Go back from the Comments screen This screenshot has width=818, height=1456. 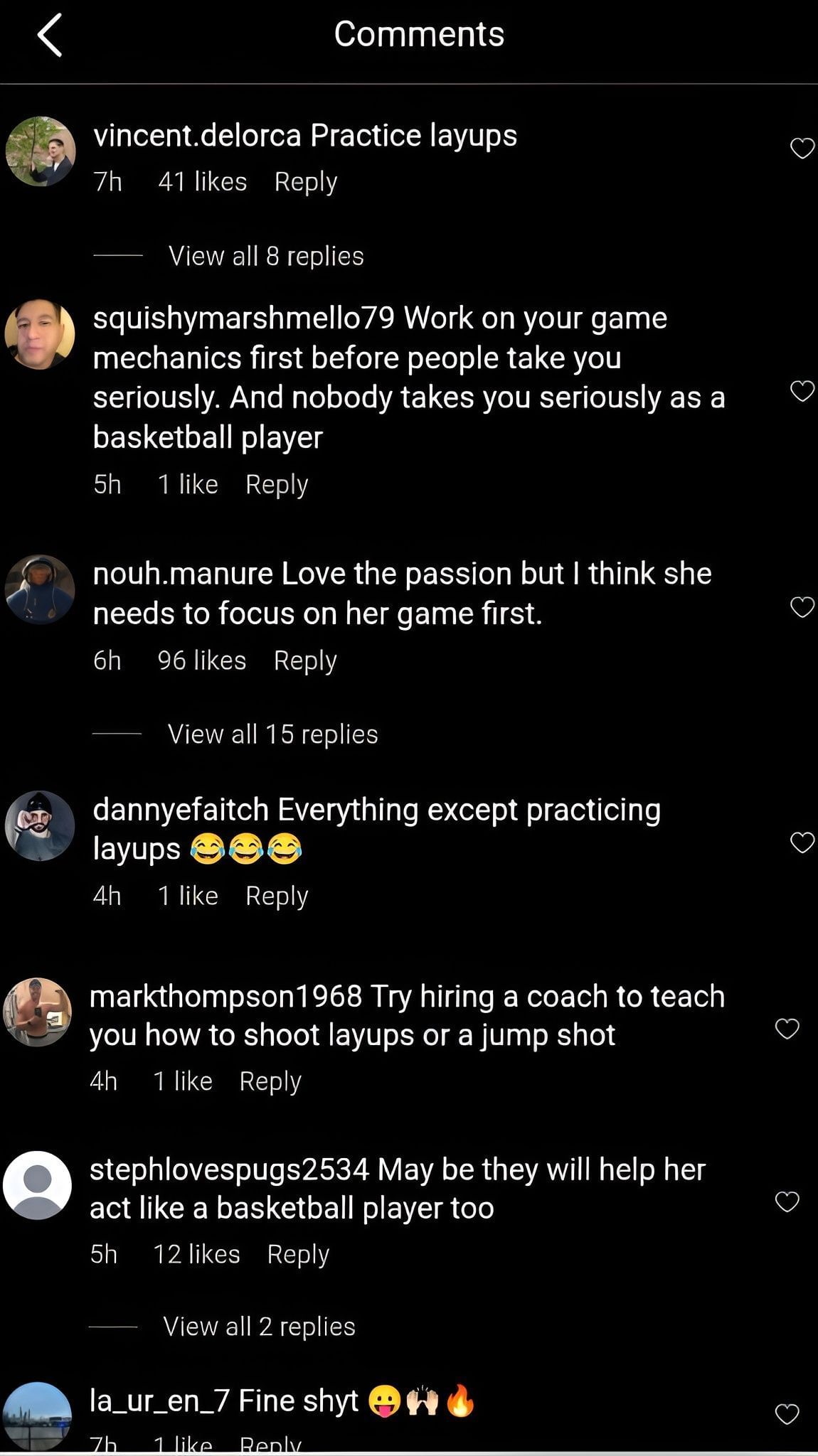tap(50, 35)
